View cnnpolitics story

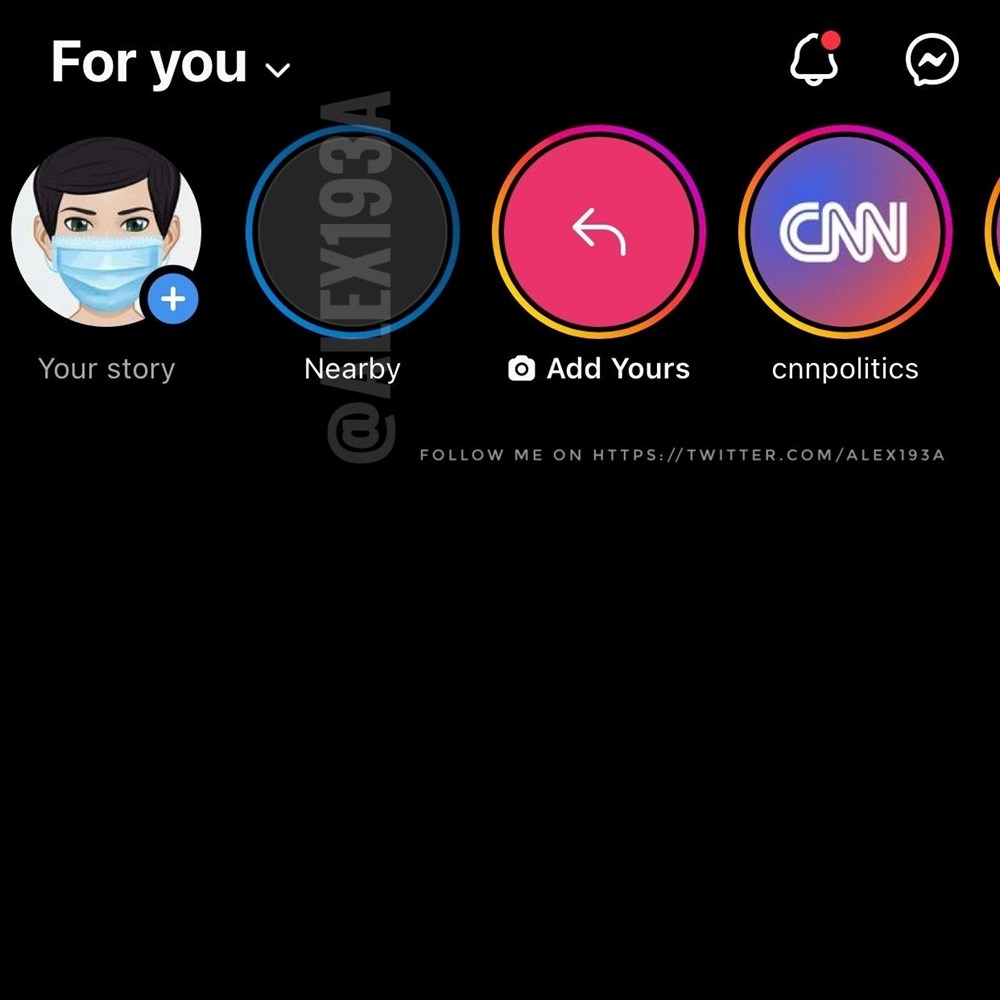click(x=845, y=232)
